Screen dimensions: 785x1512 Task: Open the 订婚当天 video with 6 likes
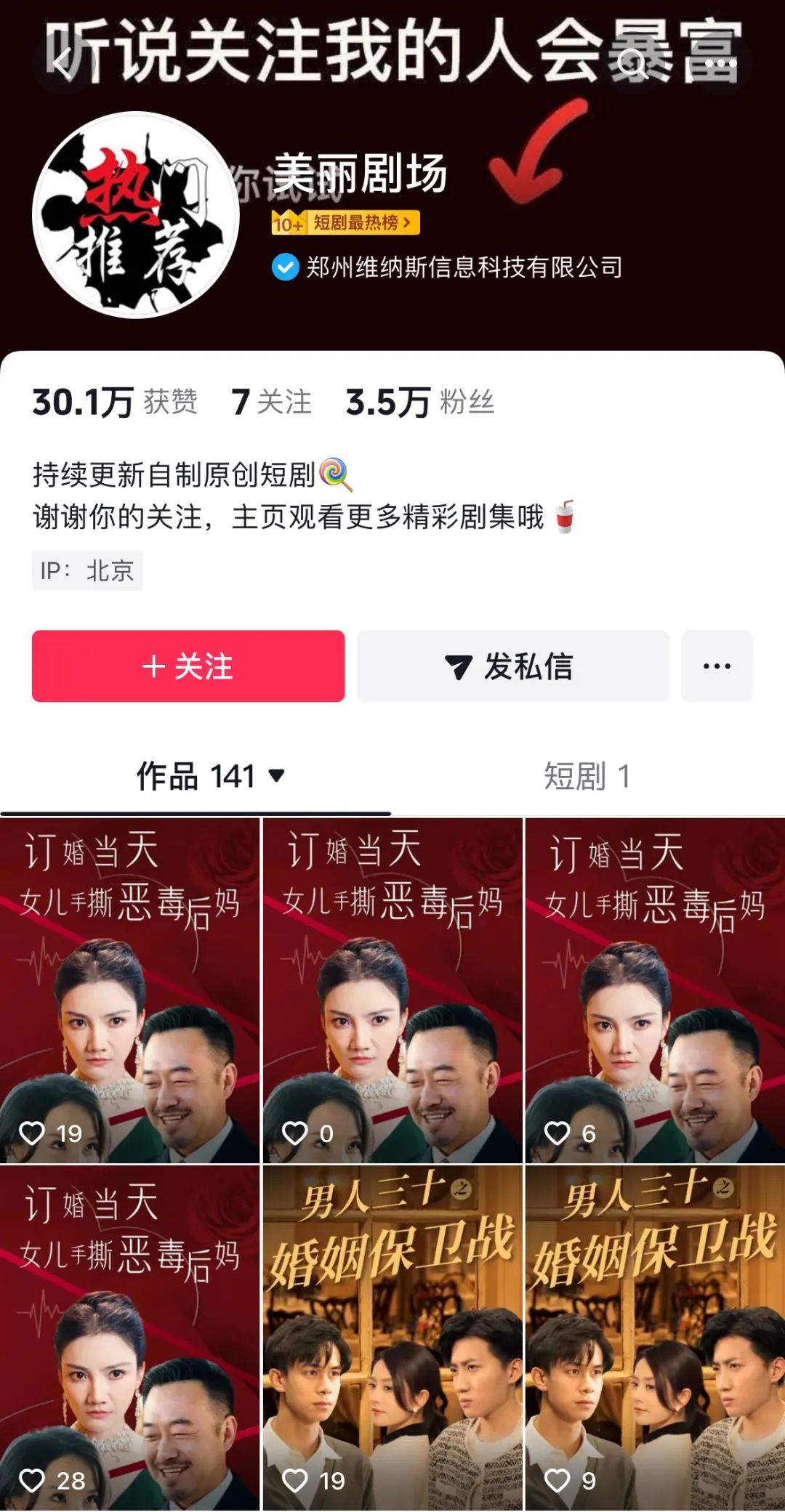[655, 990]
